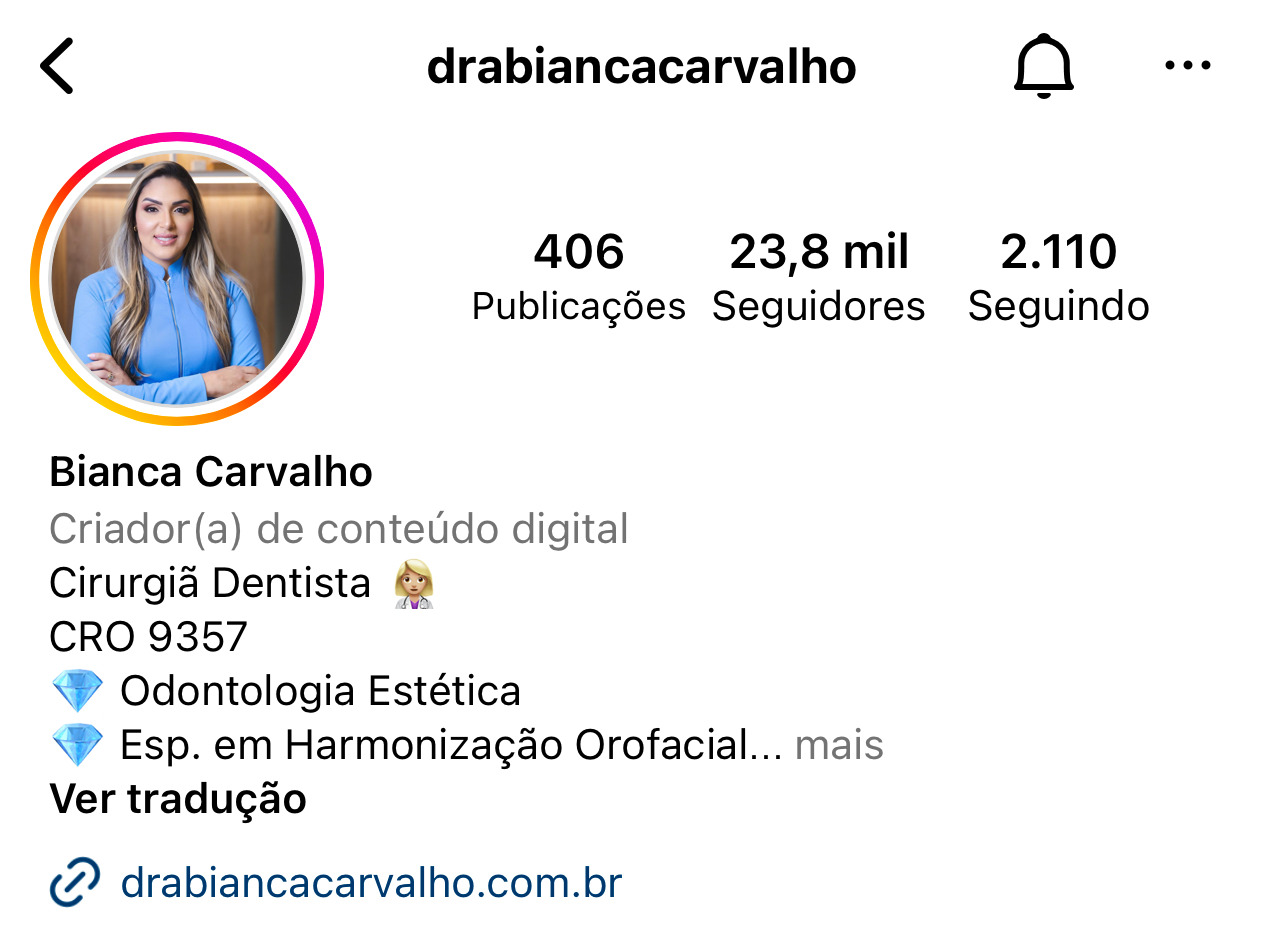
Task: Expand the bio with "mais"
Action: pos(839,745)
